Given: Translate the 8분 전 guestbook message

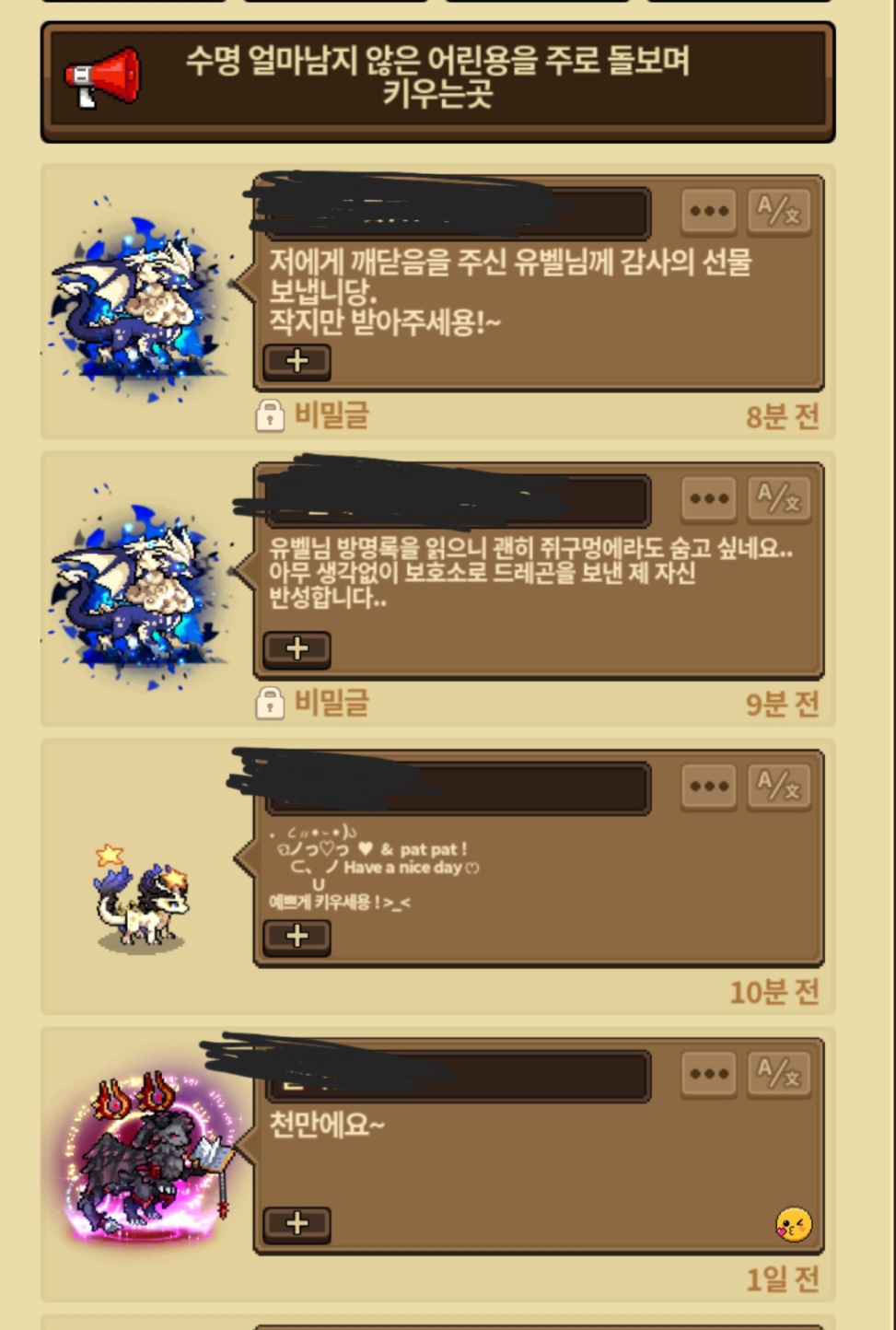Looking at the screenshot, I should pos(779,212).
